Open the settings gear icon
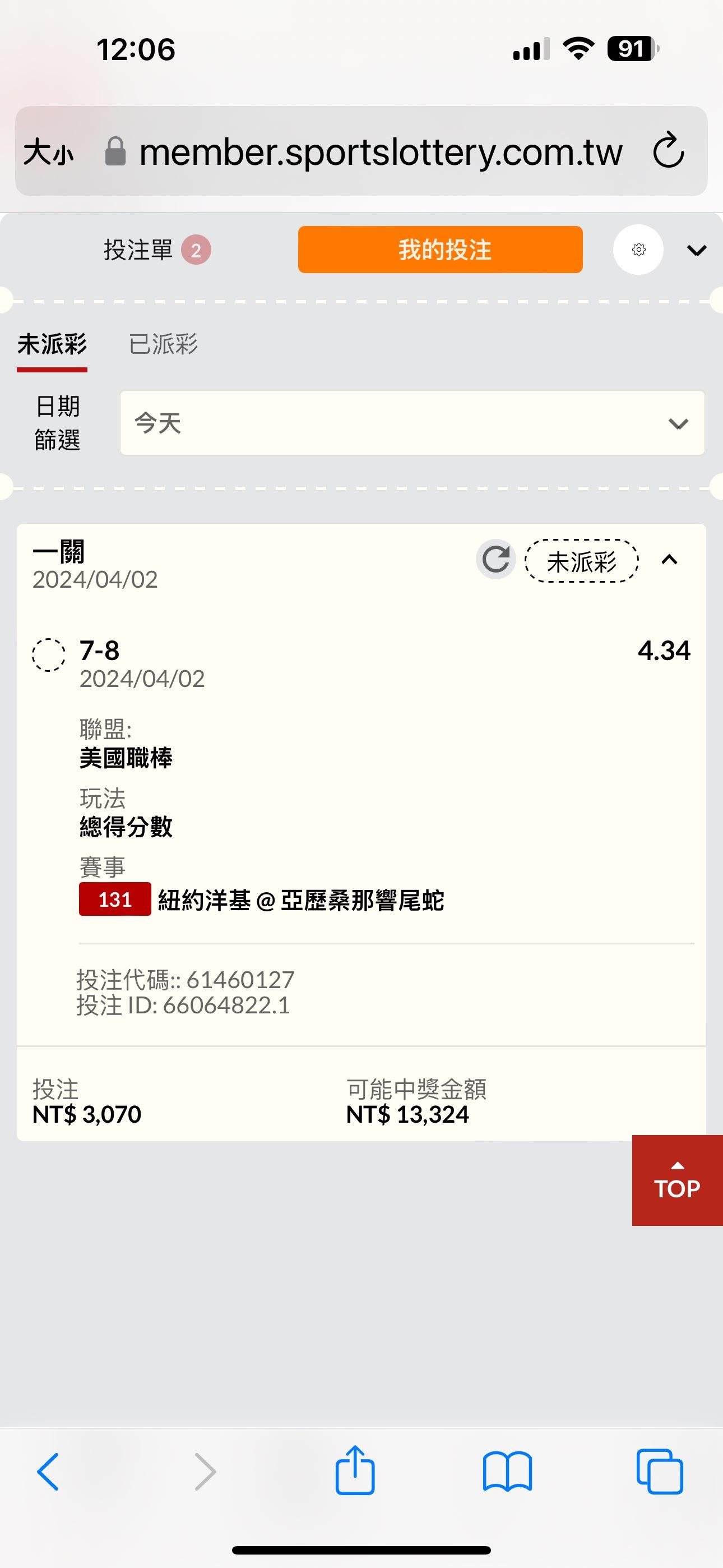This screenshot has width=723, height=1568. click(x=638, y=250)
